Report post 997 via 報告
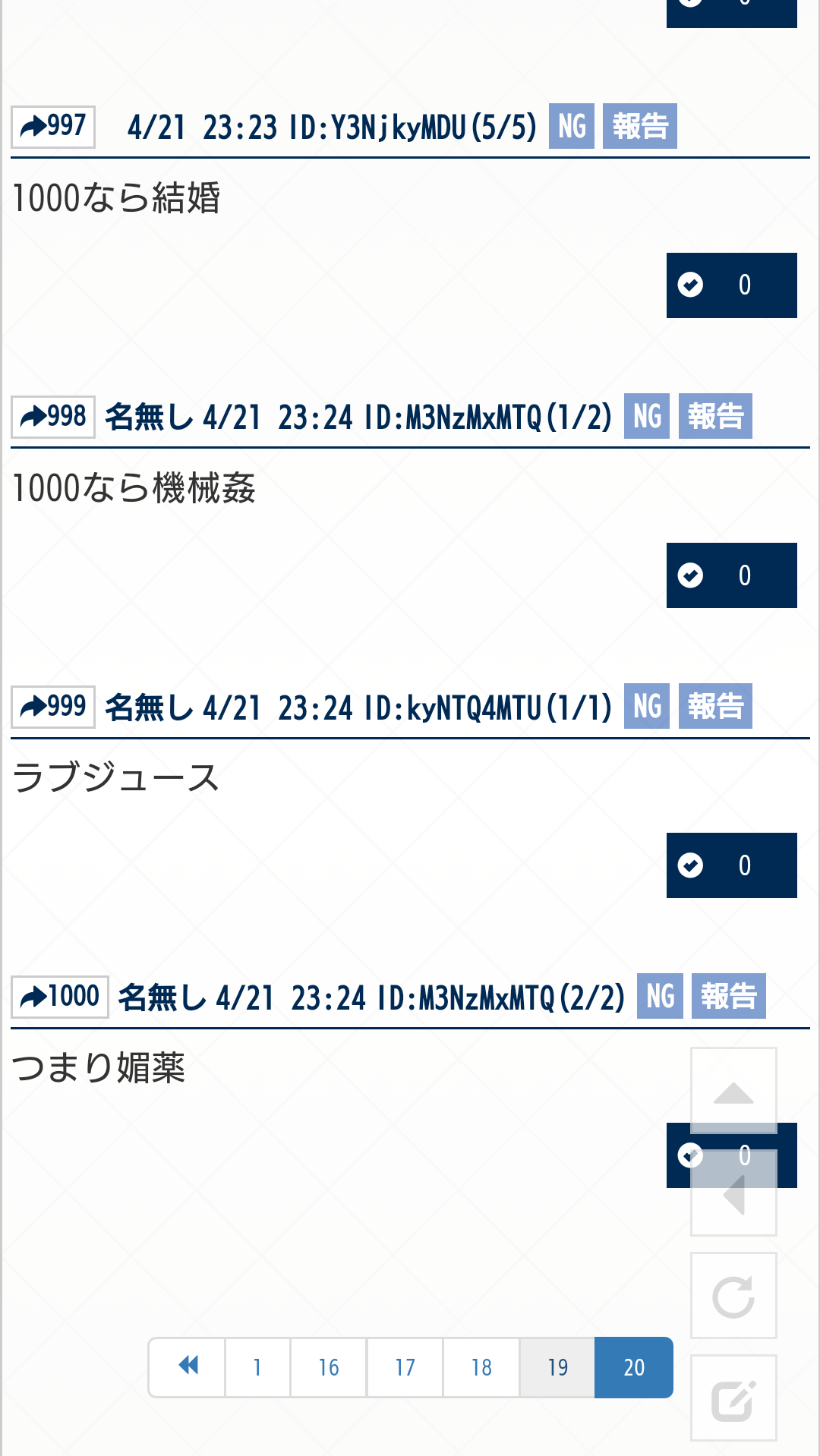Screen dimensions: 820x1456 [x=639, y=126]
